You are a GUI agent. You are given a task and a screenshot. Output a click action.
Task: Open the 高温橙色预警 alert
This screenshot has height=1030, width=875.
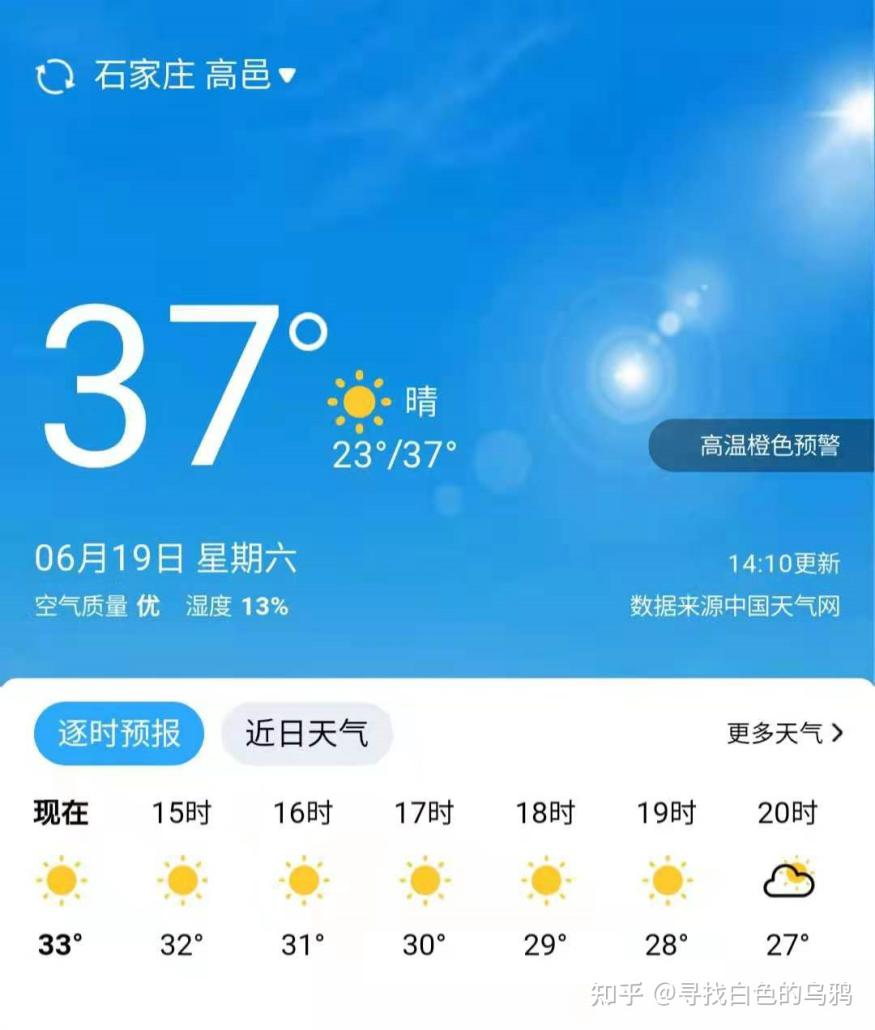(x=766, y=446)
